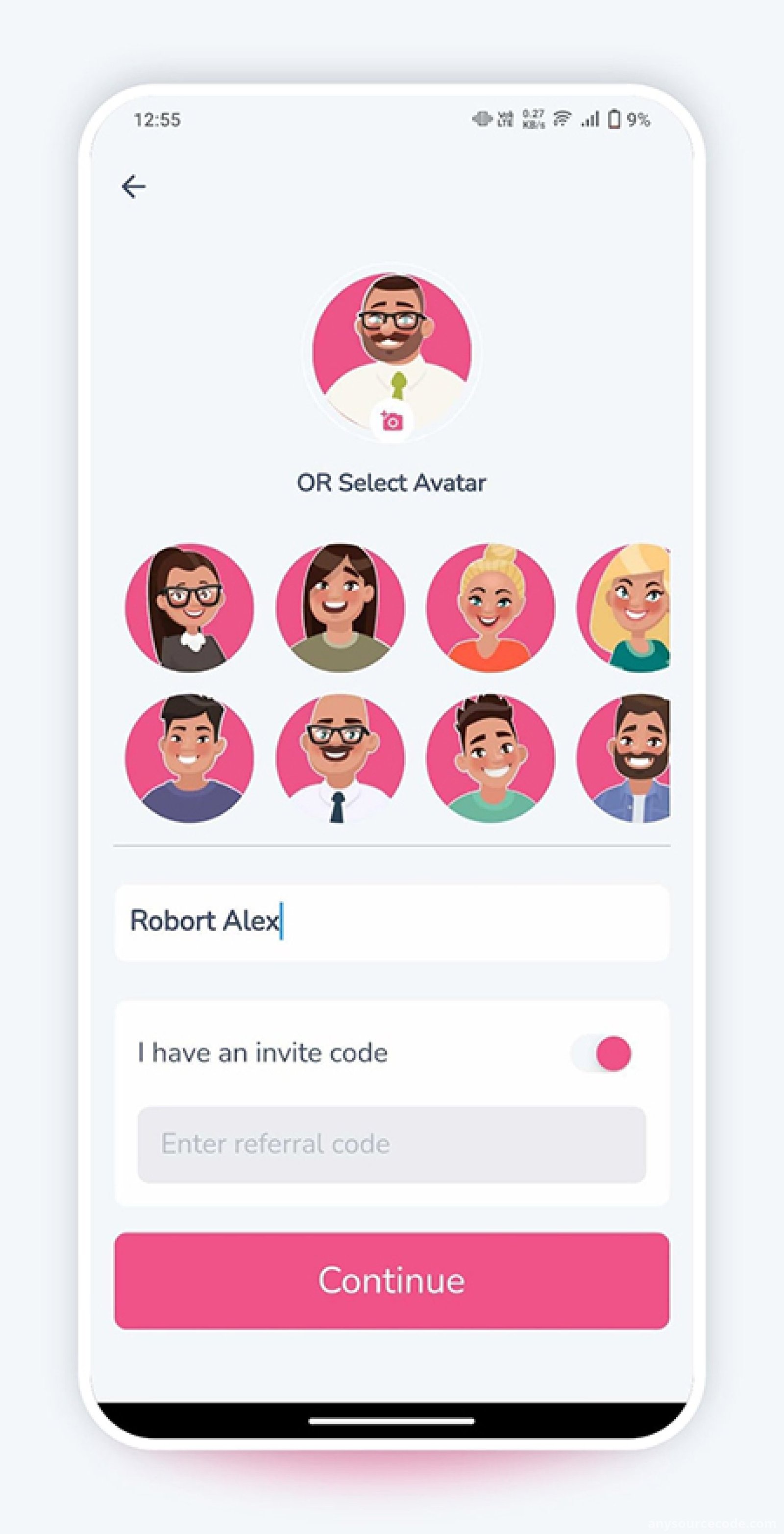This screenshot has height=1534, width=784.
Task: Choose the bearded man in denim shirt avatar
Action: pyautogui.click(x=623, y=758)
